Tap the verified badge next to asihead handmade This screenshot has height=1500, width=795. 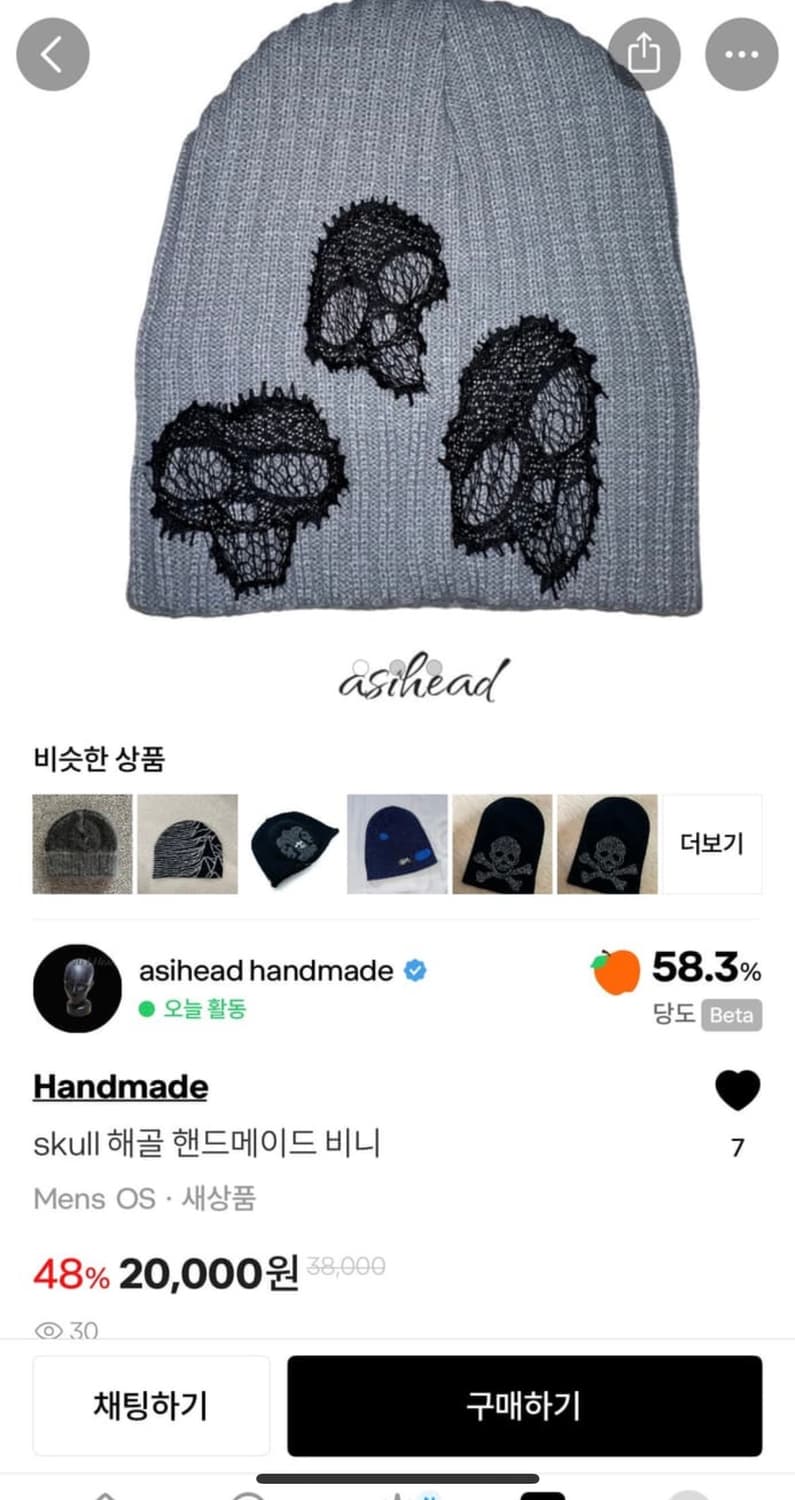(415, 970)
